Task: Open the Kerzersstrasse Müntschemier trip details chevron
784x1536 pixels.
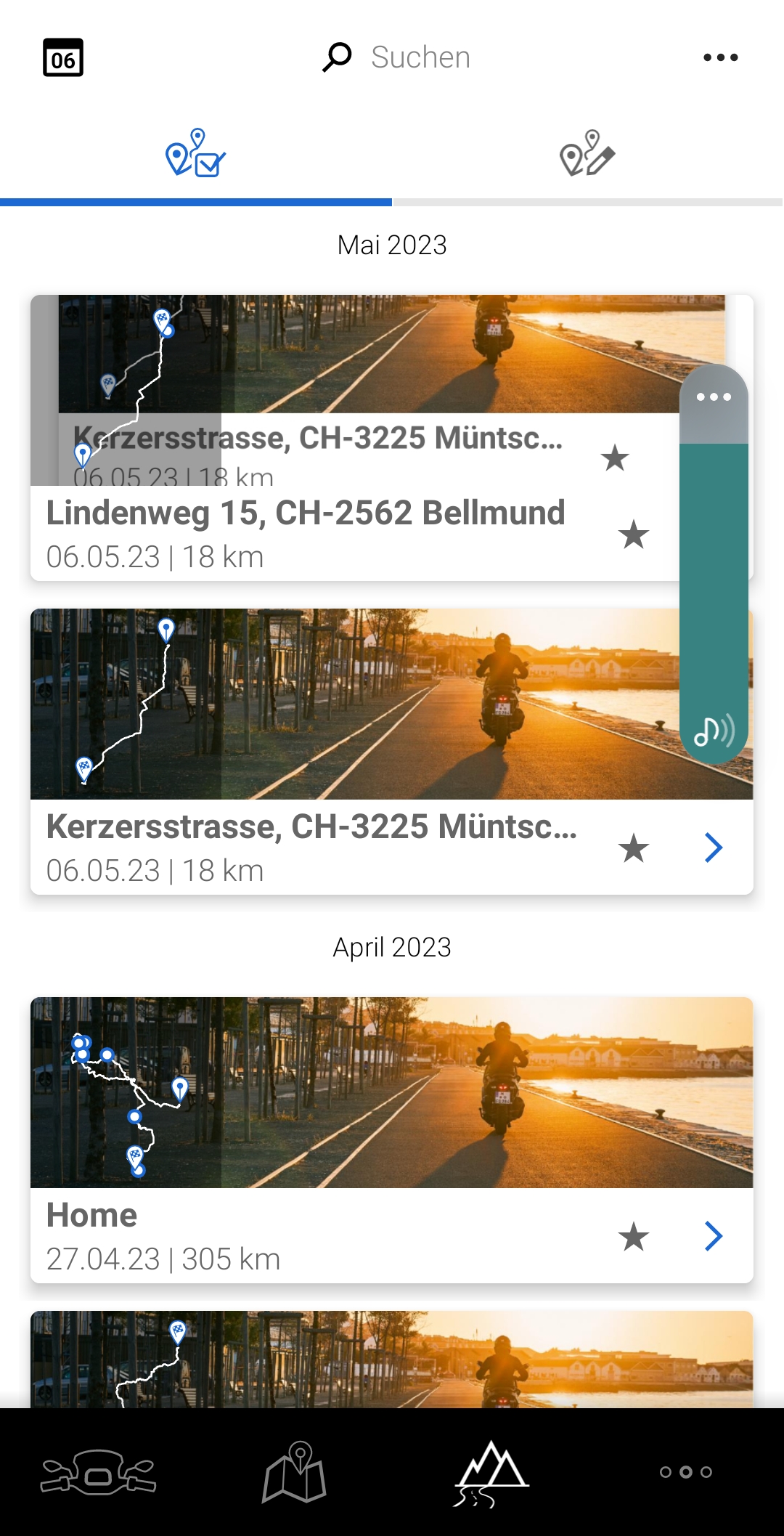Action: 714,848
